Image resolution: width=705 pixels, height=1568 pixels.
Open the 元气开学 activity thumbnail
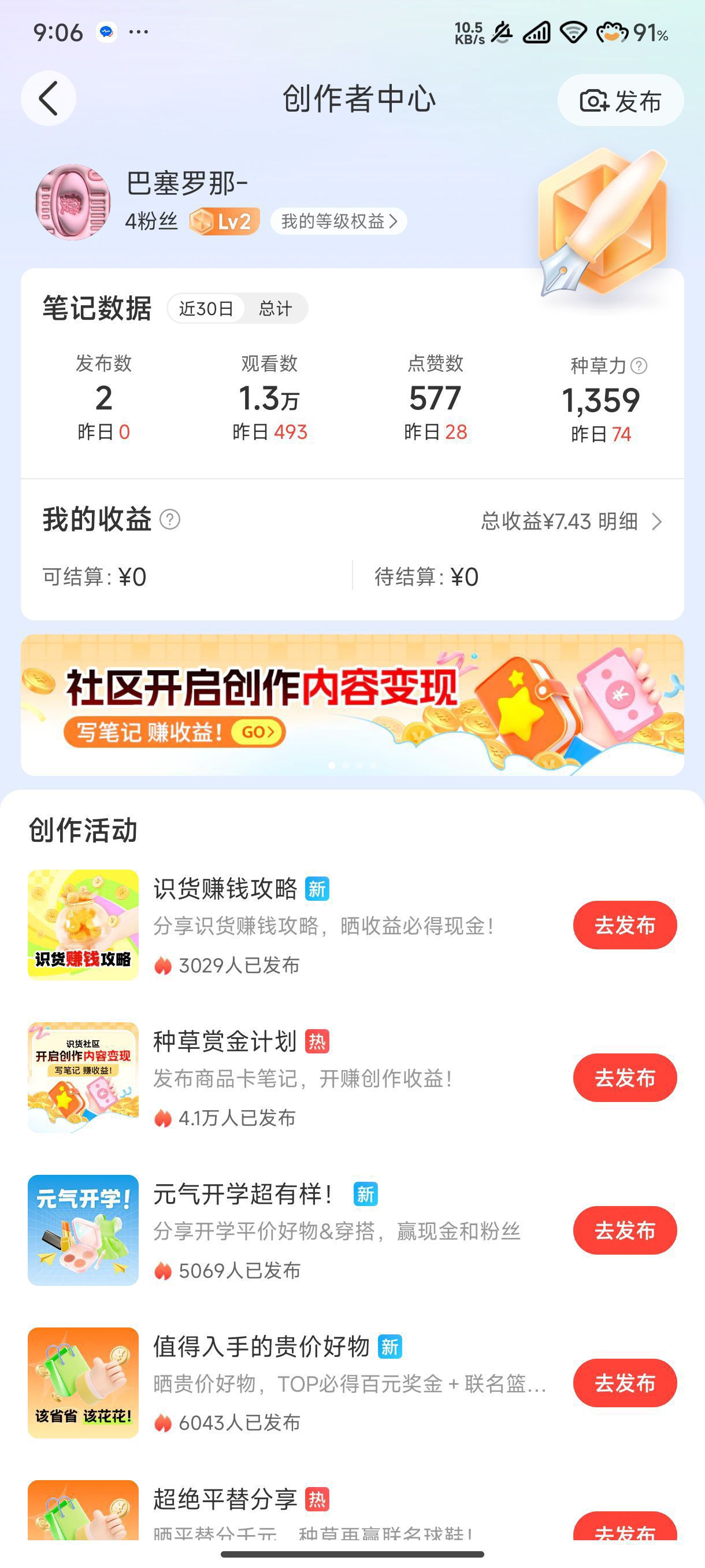[83, 1231]
